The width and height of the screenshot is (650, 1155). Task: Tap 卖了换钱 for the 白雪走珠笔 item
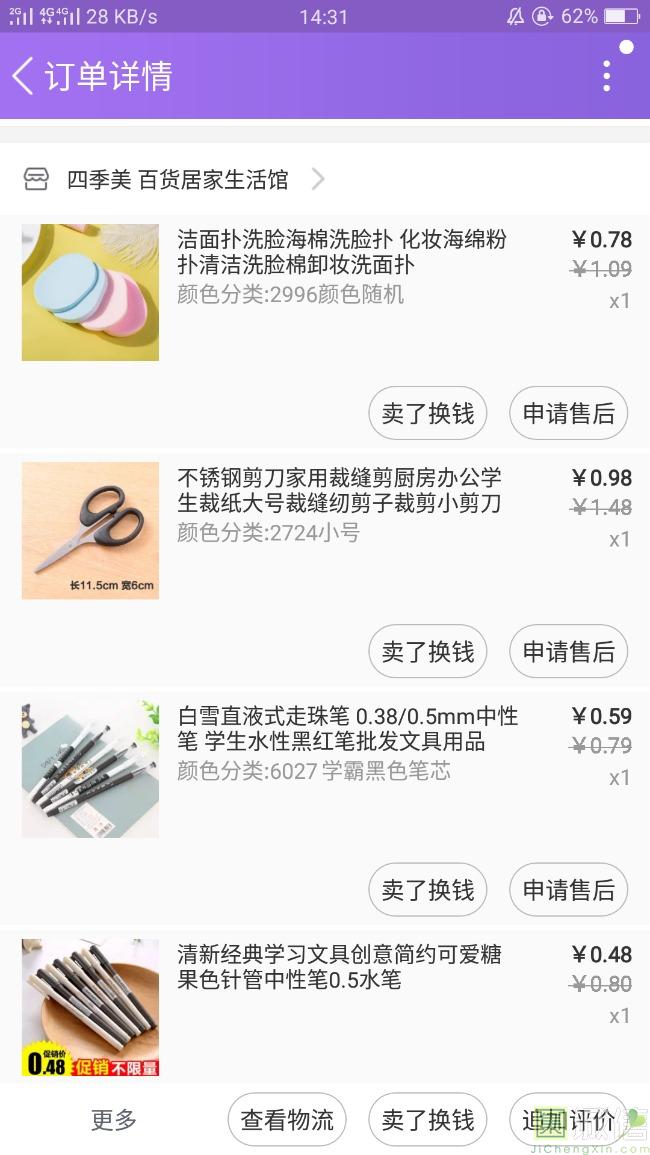point(427,890)
